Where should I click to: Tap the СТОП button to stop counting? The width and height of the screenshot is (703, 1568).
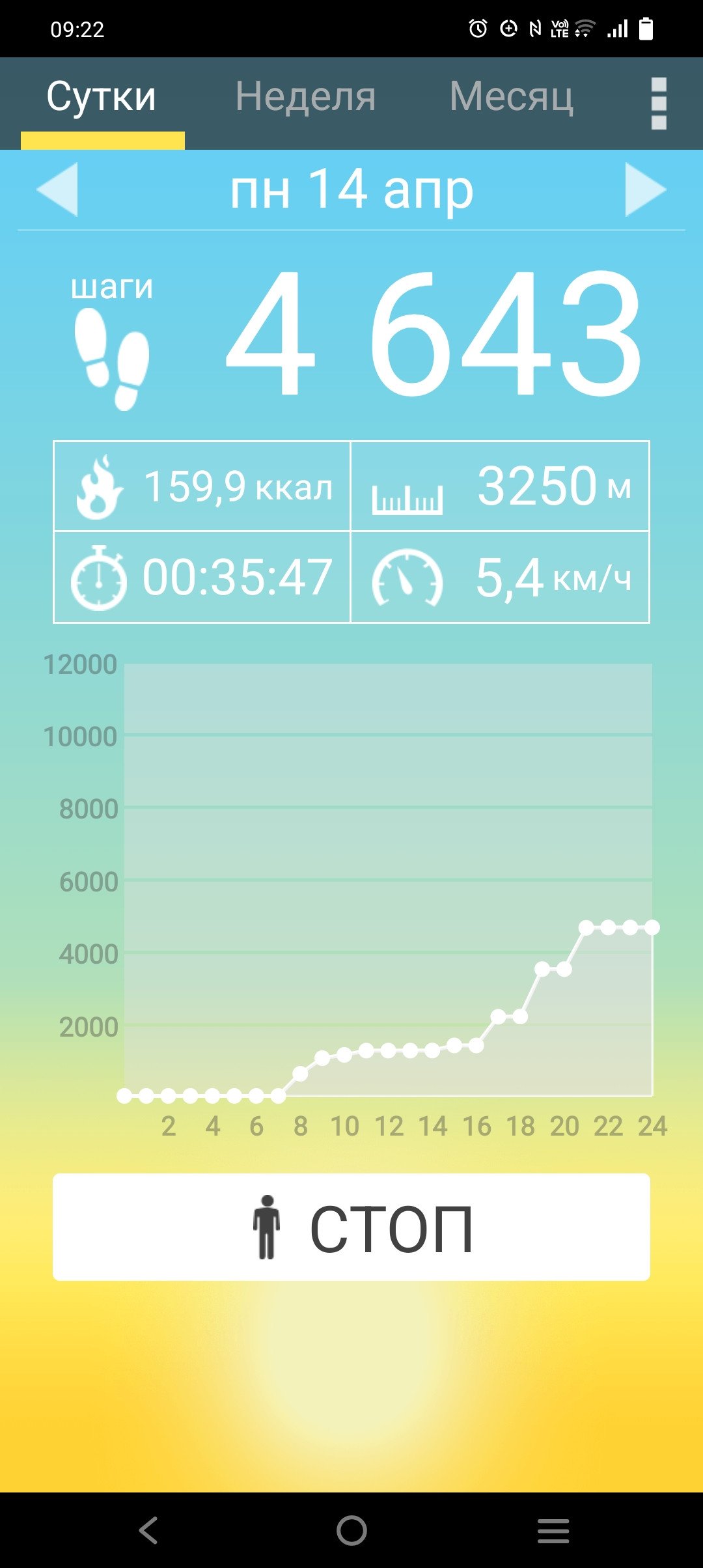pos(351,1227)
